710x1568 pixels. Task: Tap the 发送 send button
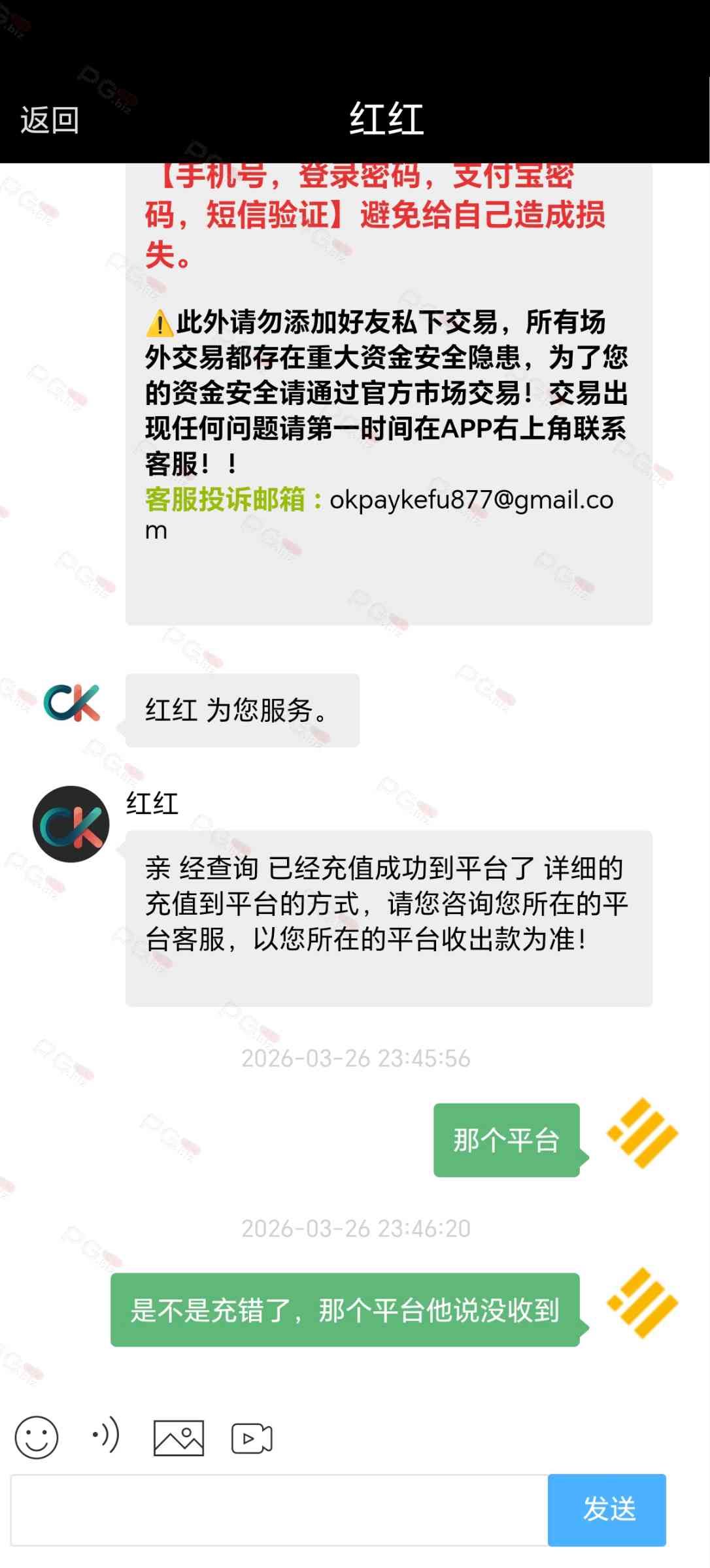[x=607, y=1510]
